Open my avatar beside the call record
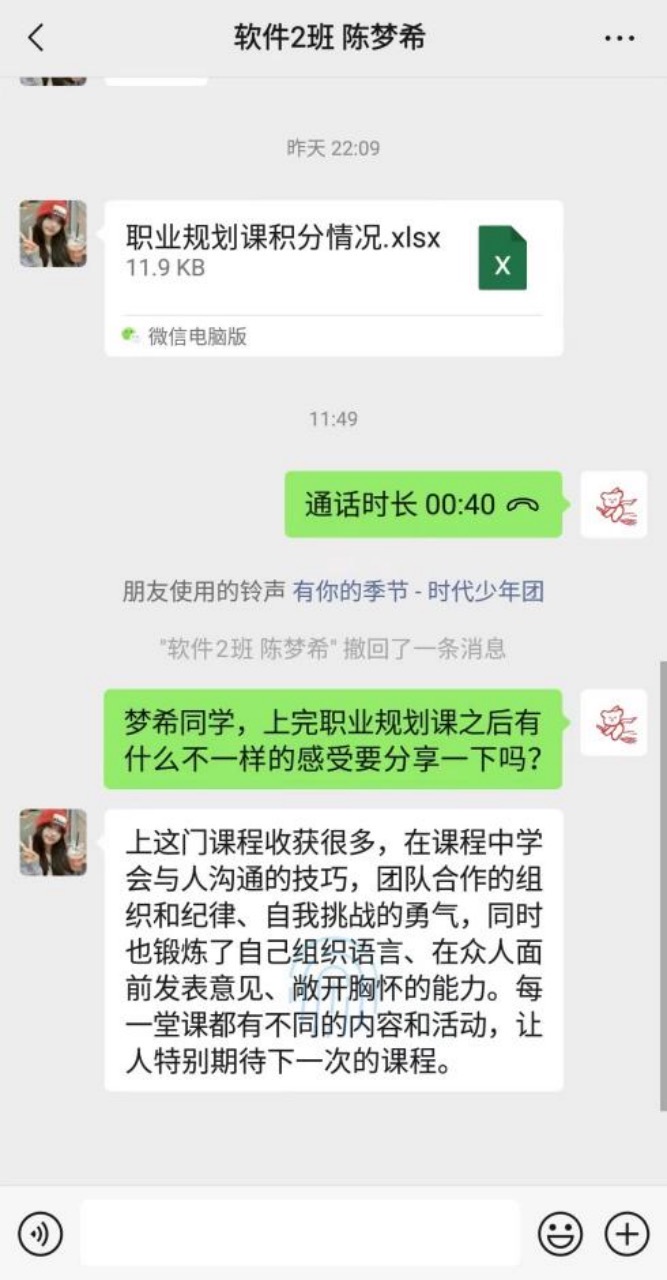 [x=613, y=504]
